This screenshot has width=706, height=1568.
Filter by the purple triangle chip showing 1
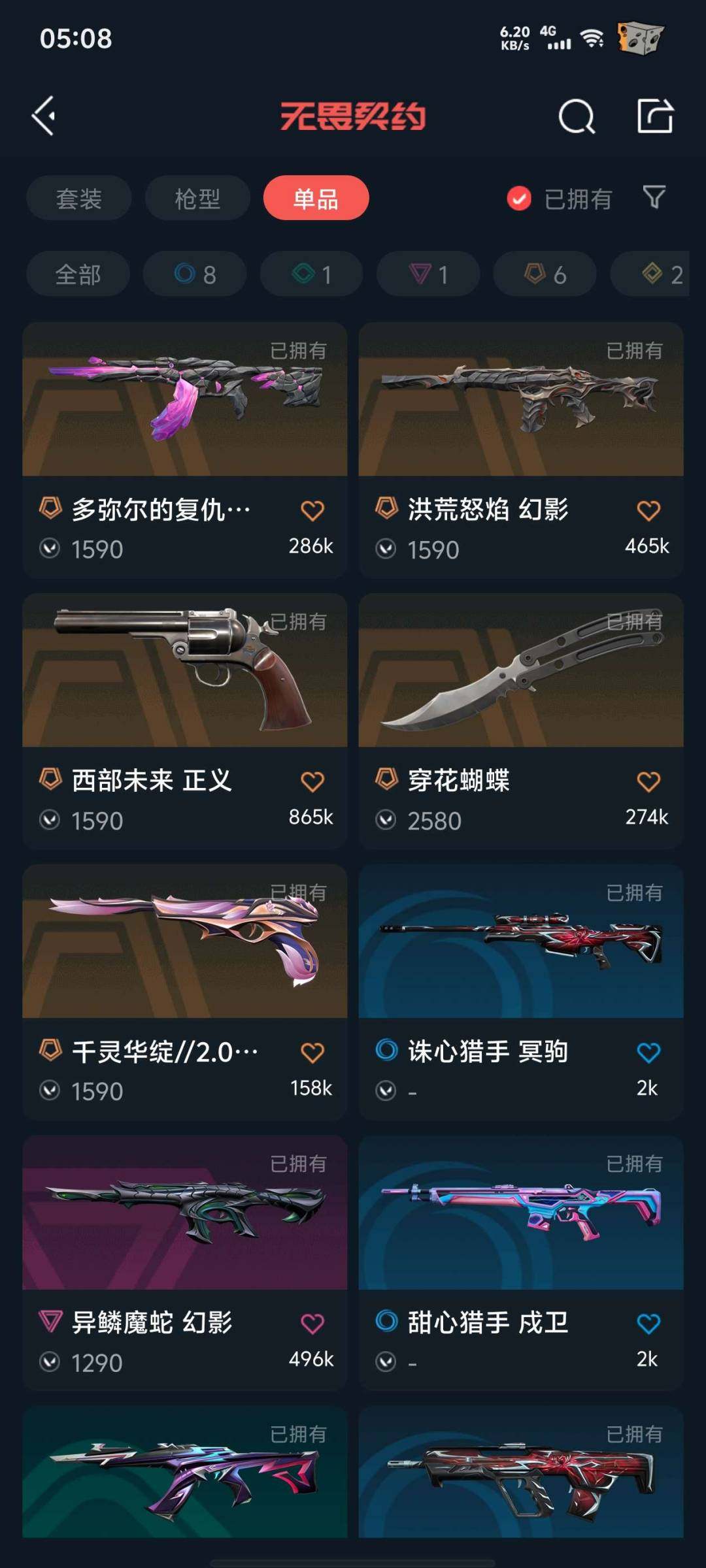[429, 274]
